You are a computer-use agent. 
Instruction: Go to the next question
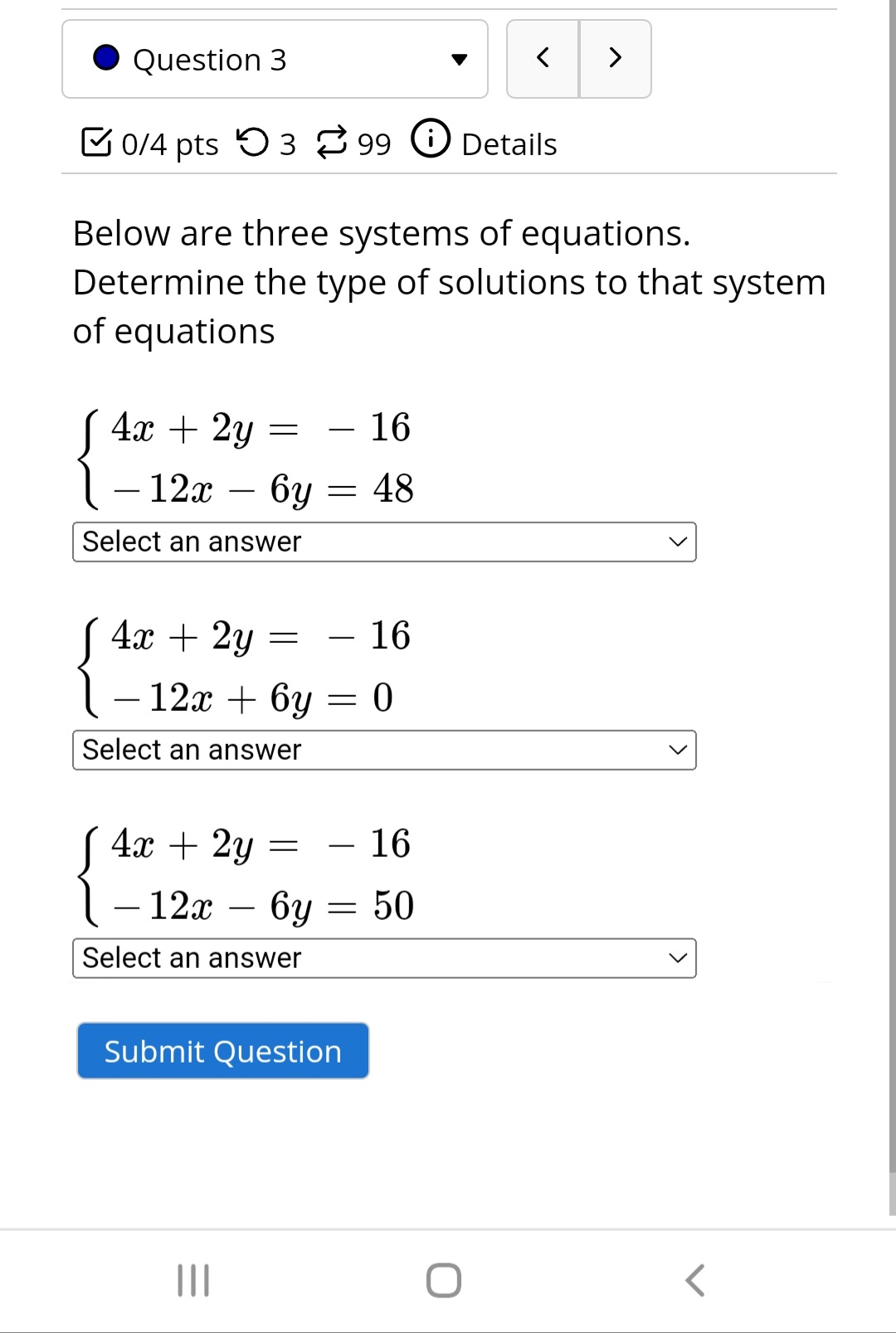(x=615, y=59)
